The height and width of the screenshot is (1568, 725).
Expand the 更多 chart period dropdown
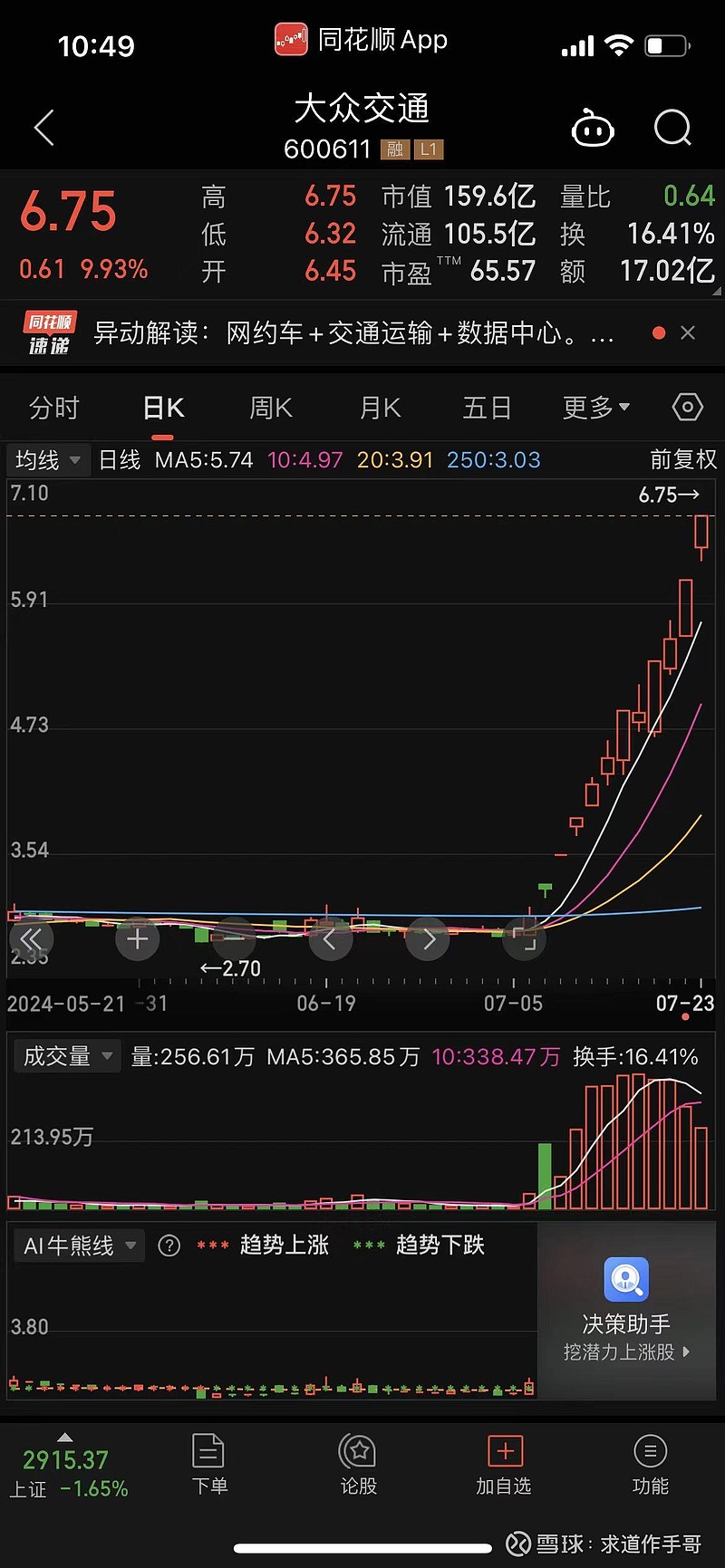595,409
